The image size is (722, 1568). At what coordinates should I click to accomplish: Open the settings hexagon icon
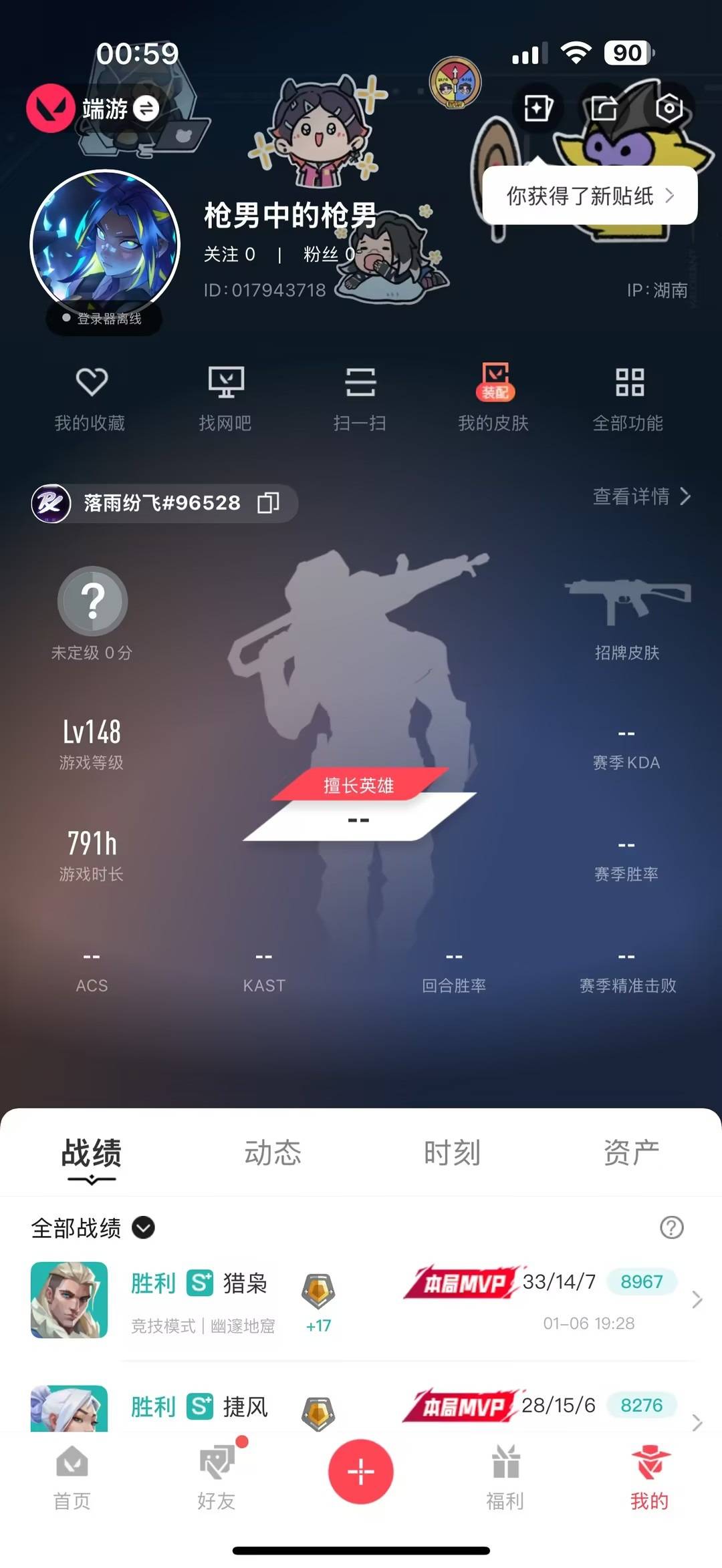pos(669,108)
